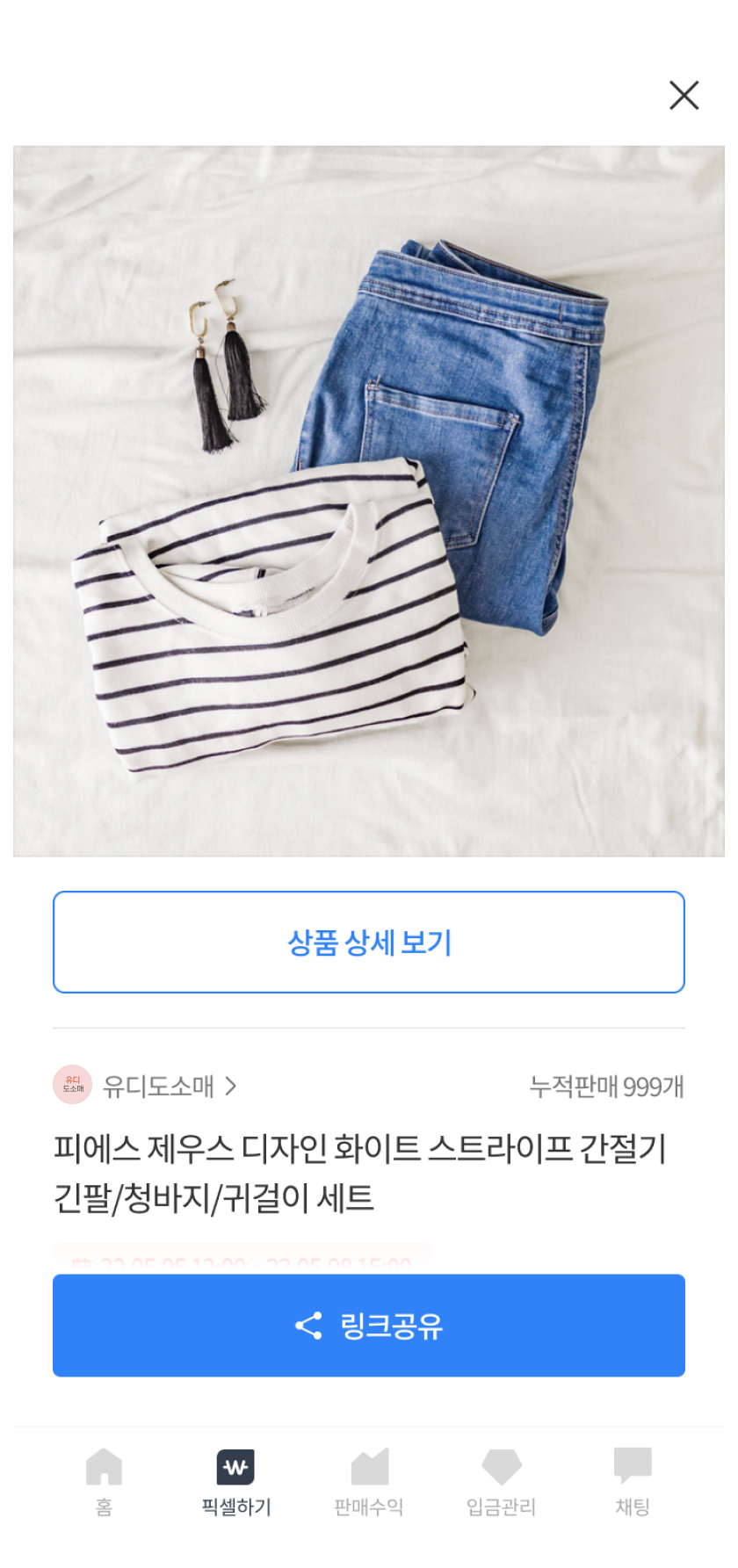
Task: Tap 상품 상세 보기 button
Action: (x=369, y=943)
